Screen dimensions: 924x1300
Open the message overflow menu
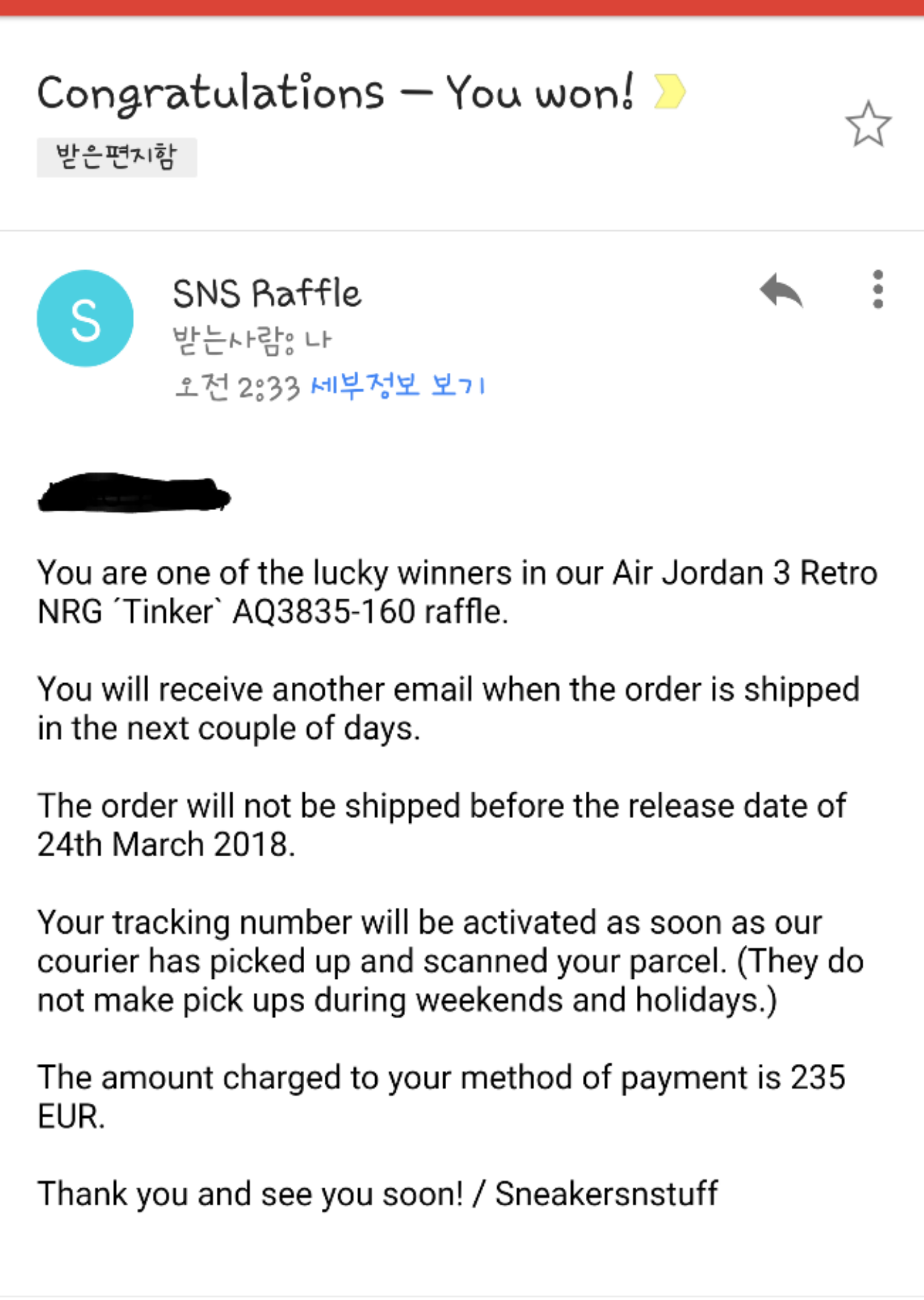click(x=877, y=290)
